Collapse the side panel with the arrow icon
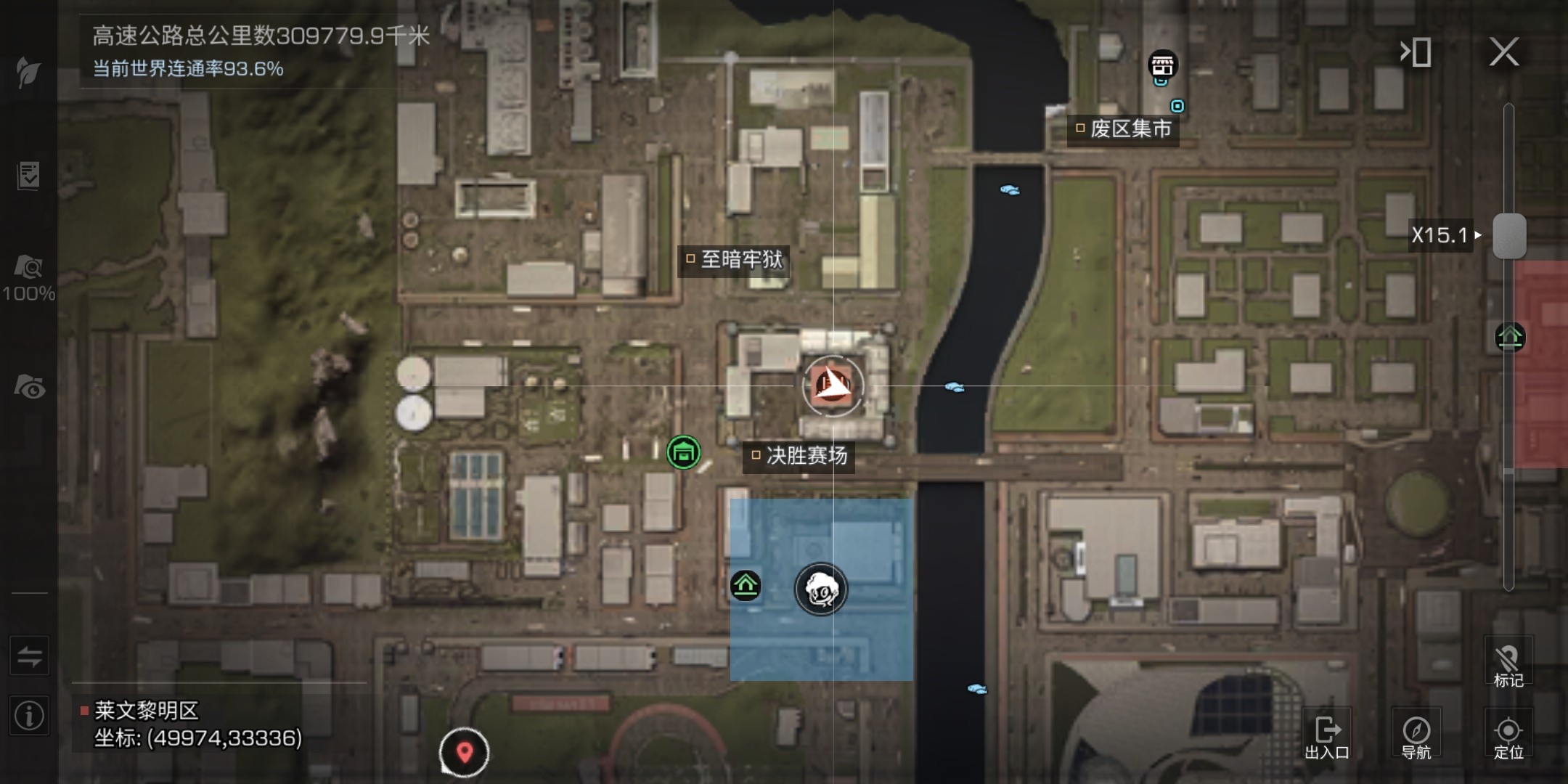This screenshot has width=1568, height=784. [1416, 52]
